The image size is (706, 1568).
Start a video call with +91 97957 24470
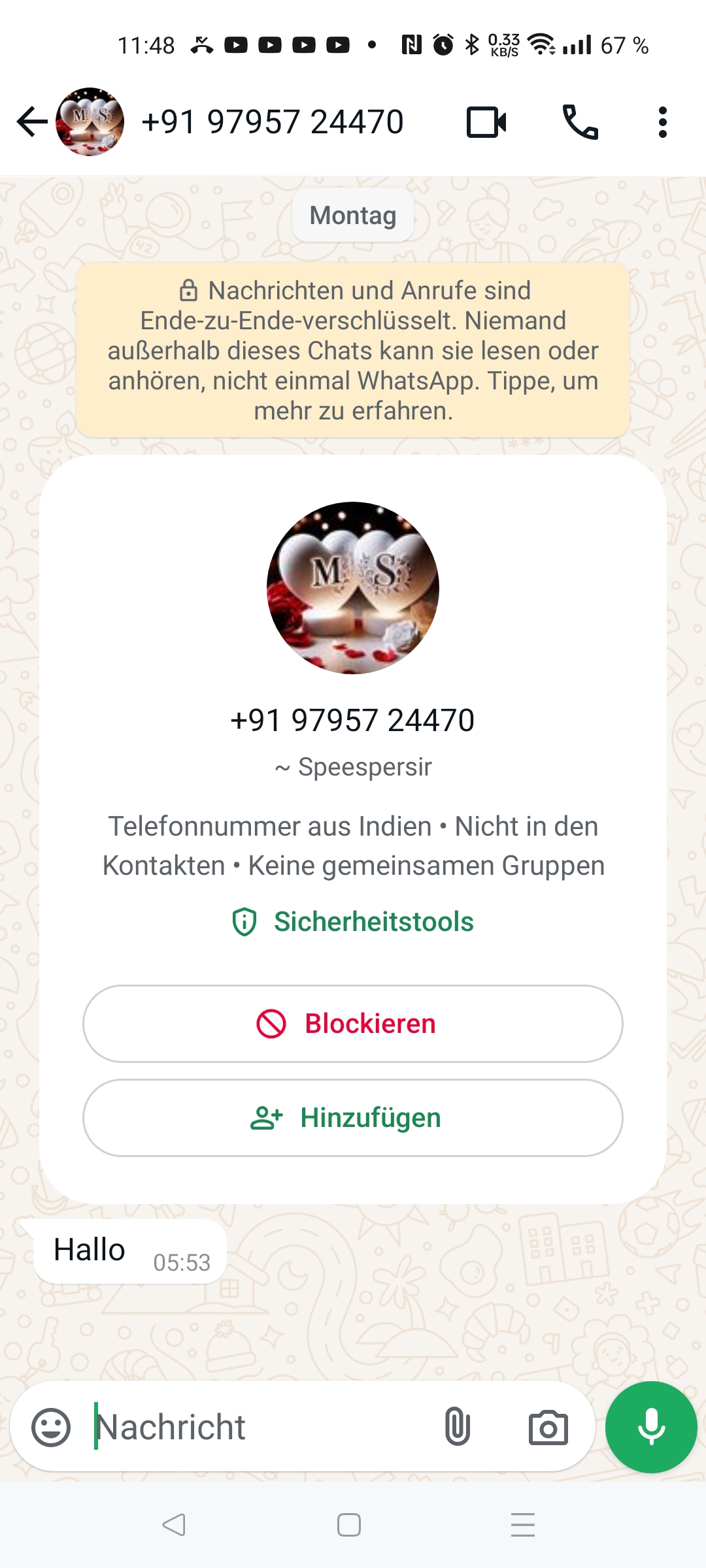point(486,122)
